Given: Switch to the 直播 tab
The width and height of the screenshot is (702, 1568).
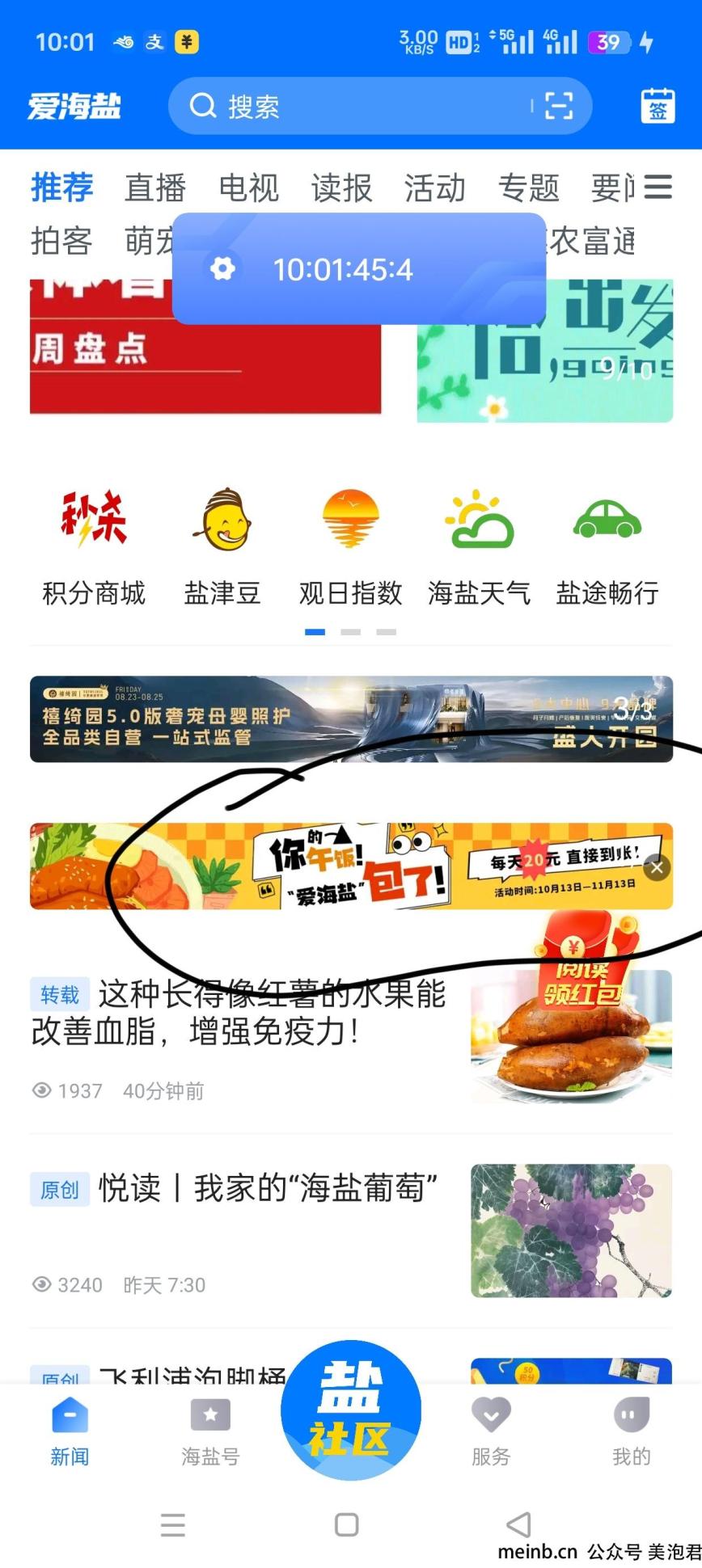Looking at the screenshot, I should click(x=155, y=188).
